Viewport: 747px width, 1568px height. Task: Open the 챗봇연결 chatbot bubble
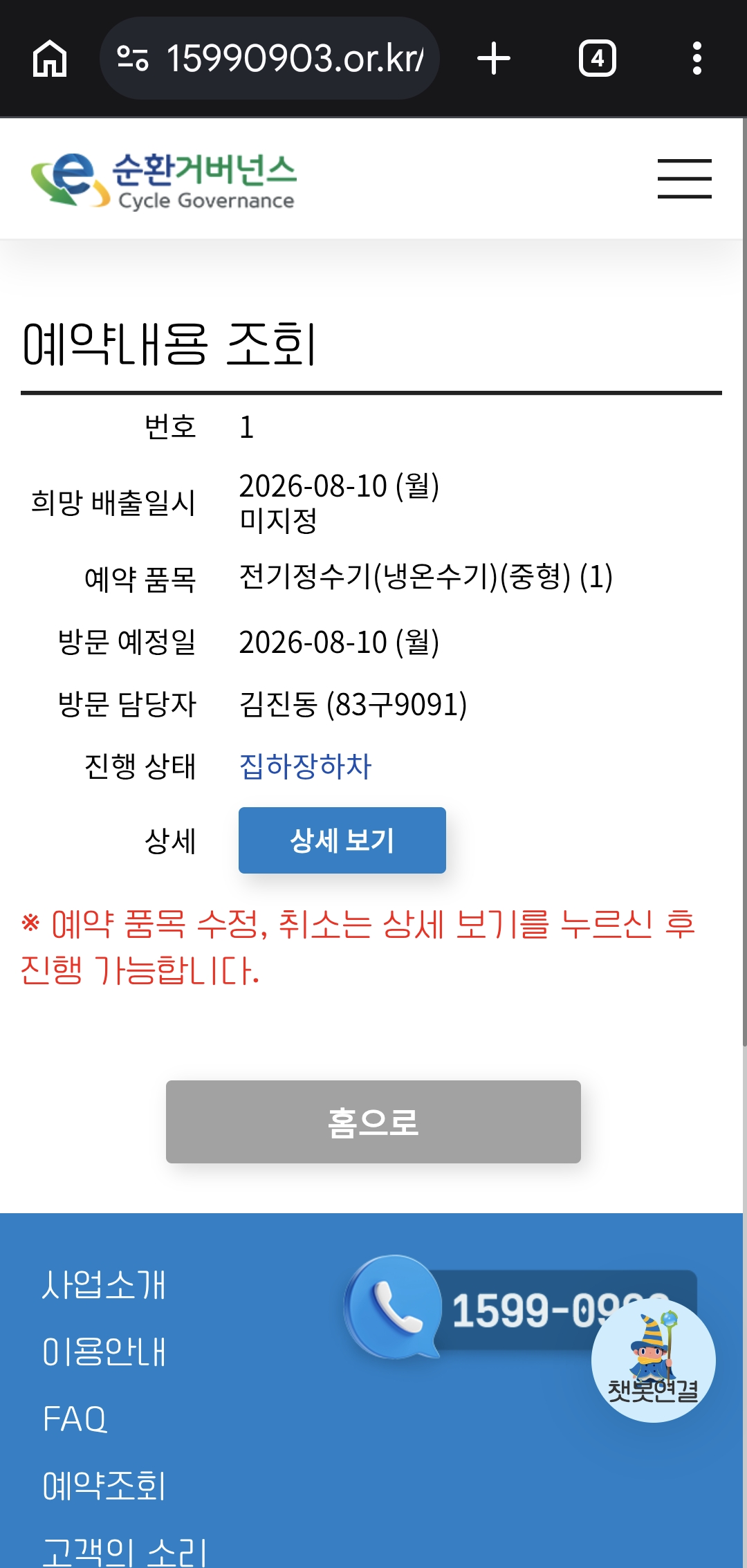pos(654,1361)
